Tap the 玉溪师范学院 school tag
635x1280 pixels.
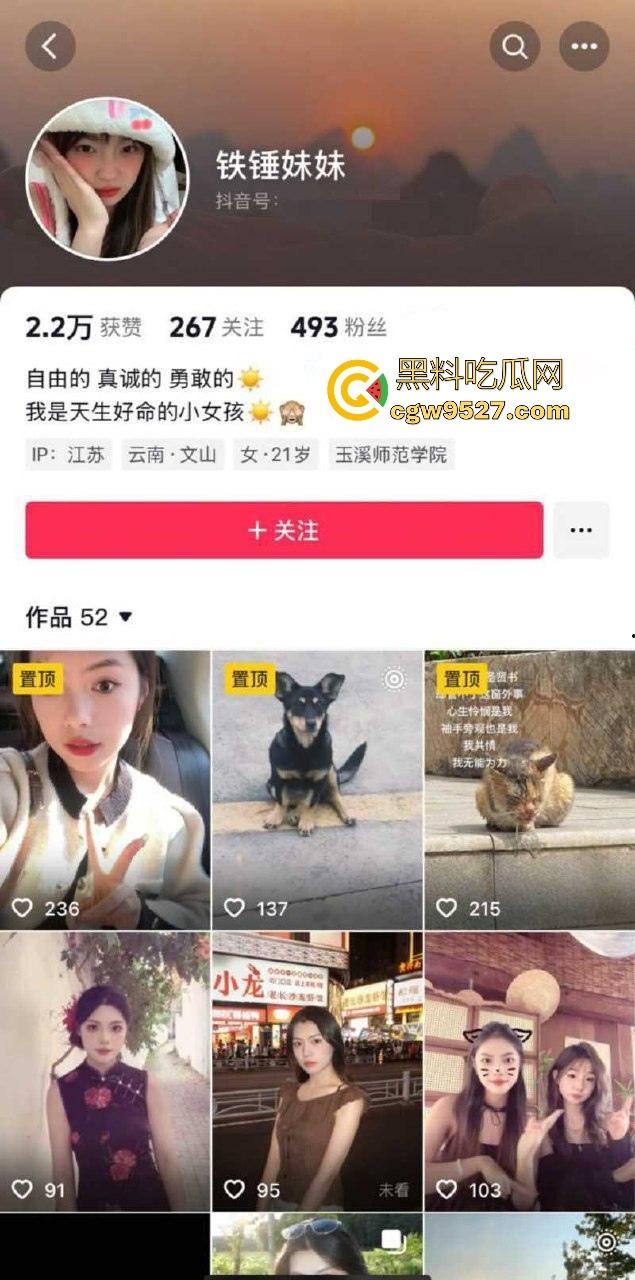pyautogui.click(x=391, y=455)
